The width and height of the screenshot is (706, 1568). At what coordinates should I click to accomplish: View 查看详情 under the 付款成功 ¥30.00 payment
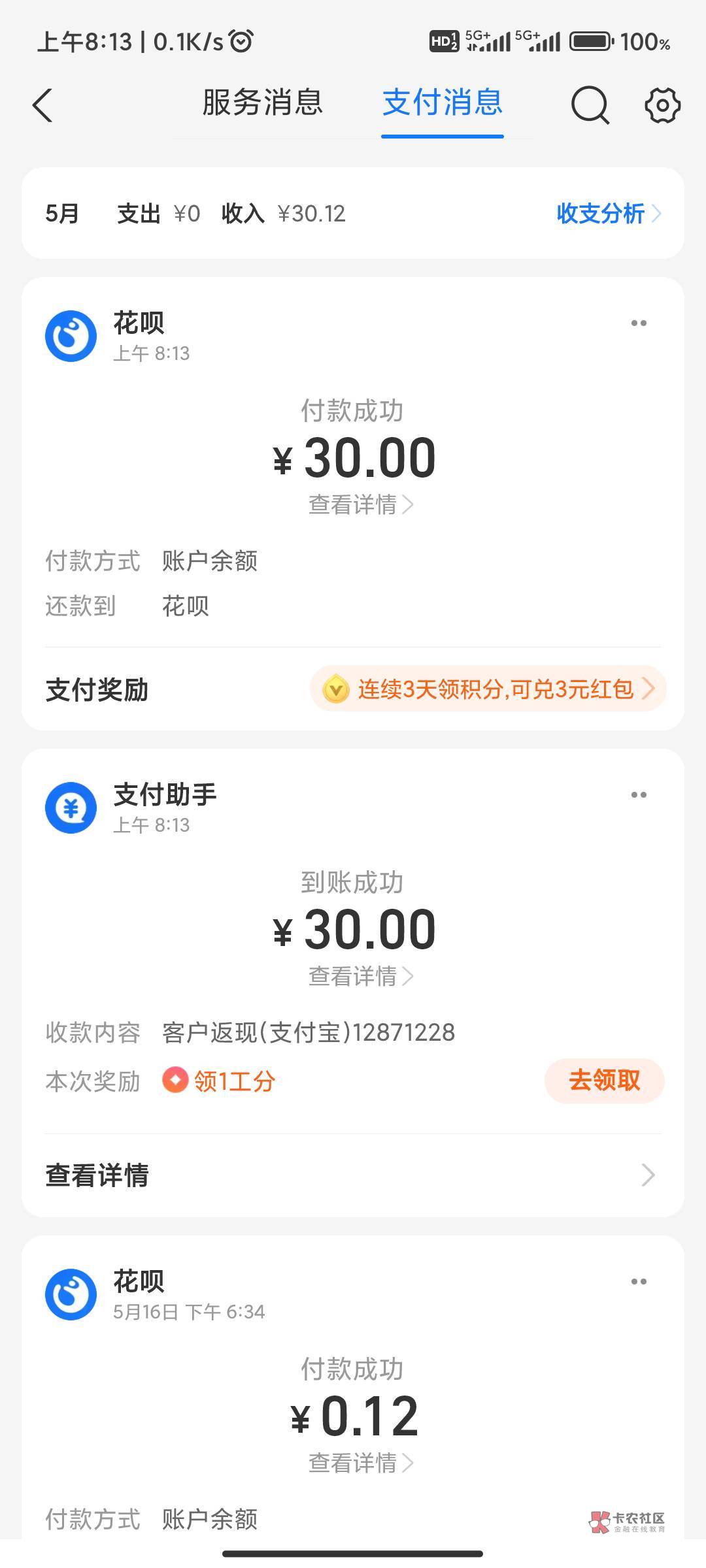pyautogui.click(x=360, y=505)
